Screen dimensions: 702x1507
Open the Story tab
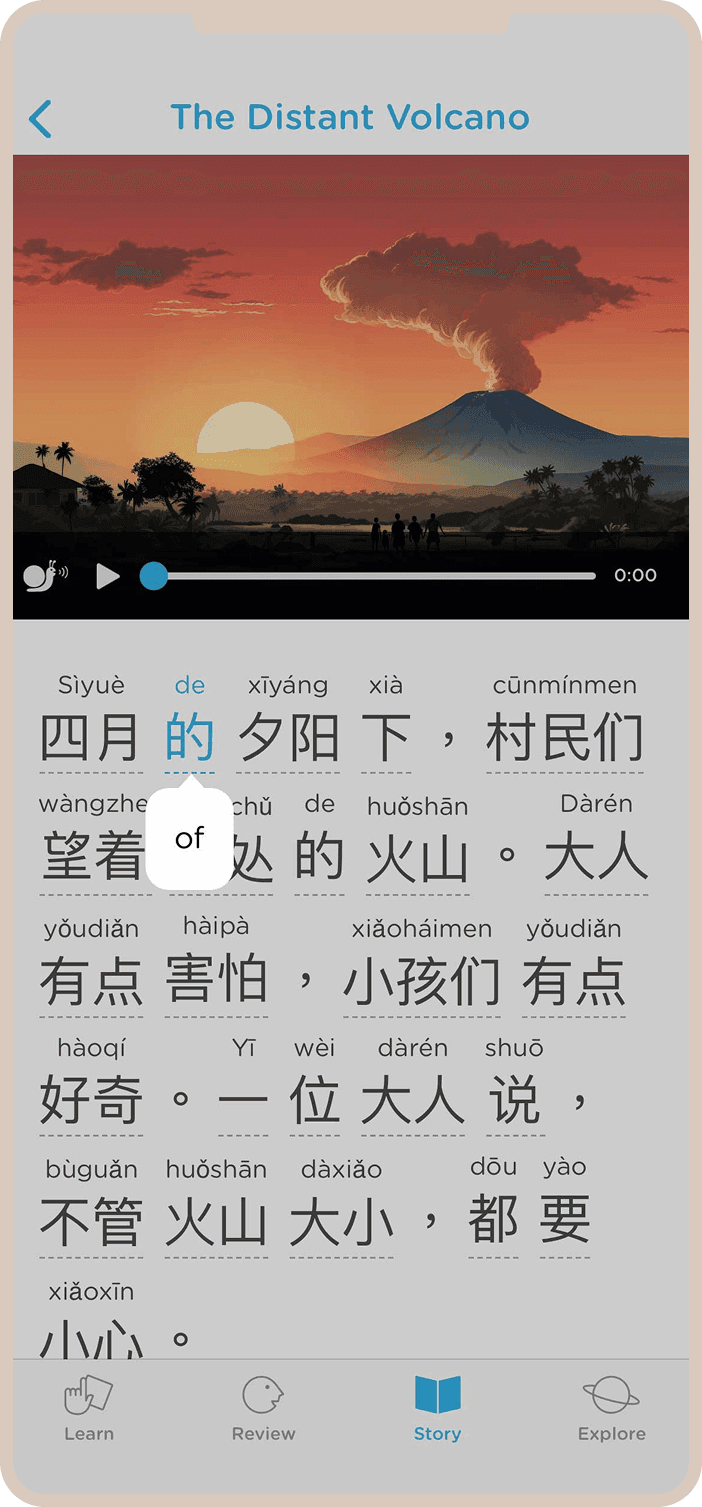pos(437,1408)
